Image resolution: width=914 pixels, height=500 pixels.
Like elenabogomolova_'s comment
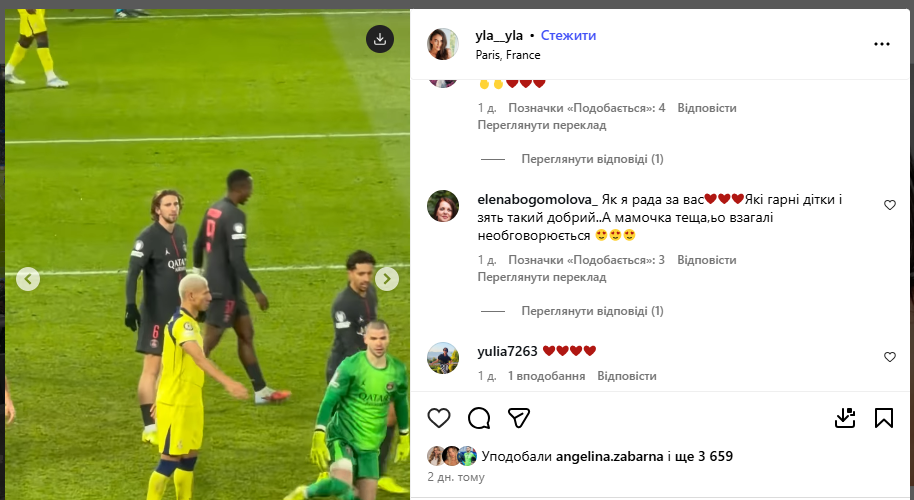(x=890, y=205)
